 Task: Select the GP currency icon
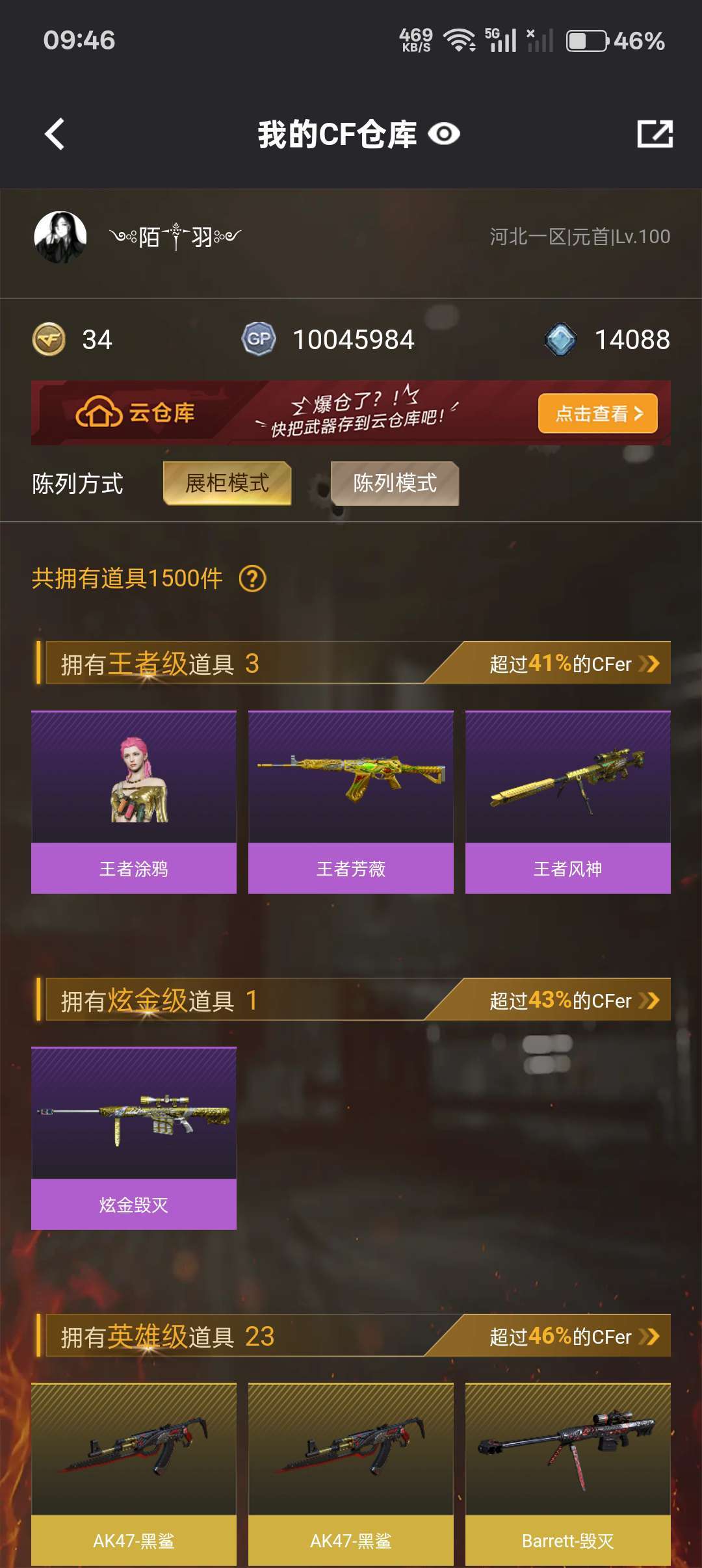(257, 339)
